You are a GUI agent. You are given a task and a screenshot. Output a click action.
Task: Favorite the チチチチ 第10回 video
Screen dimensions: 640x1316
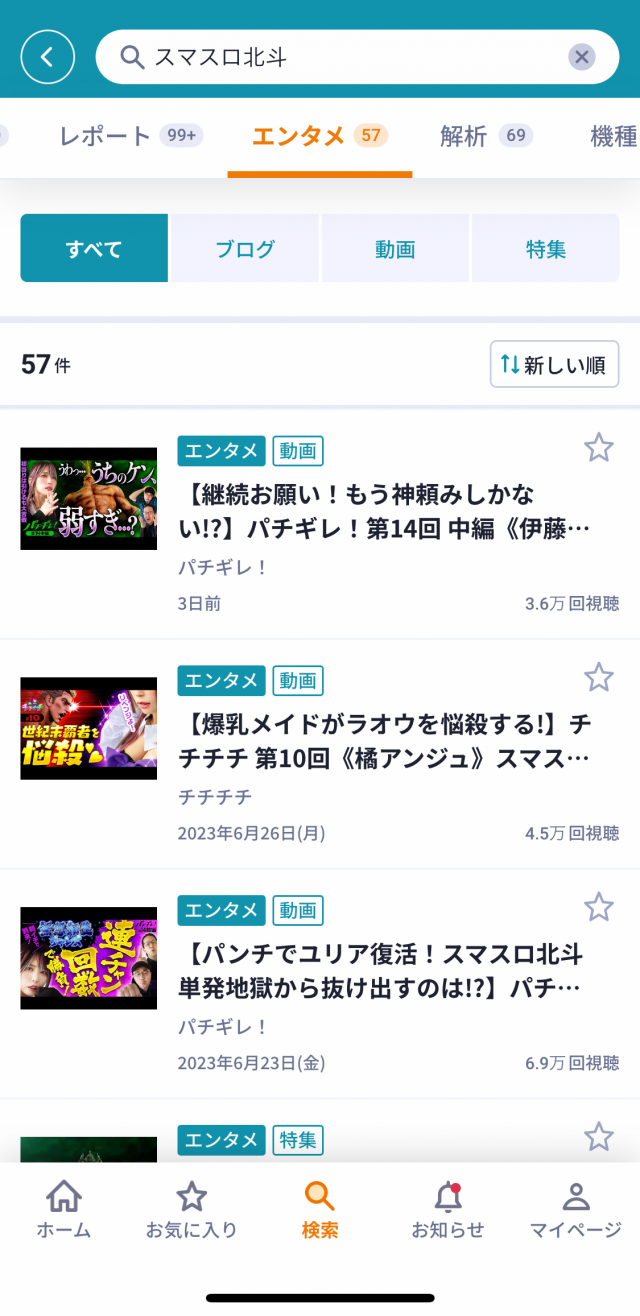point(598,678)
